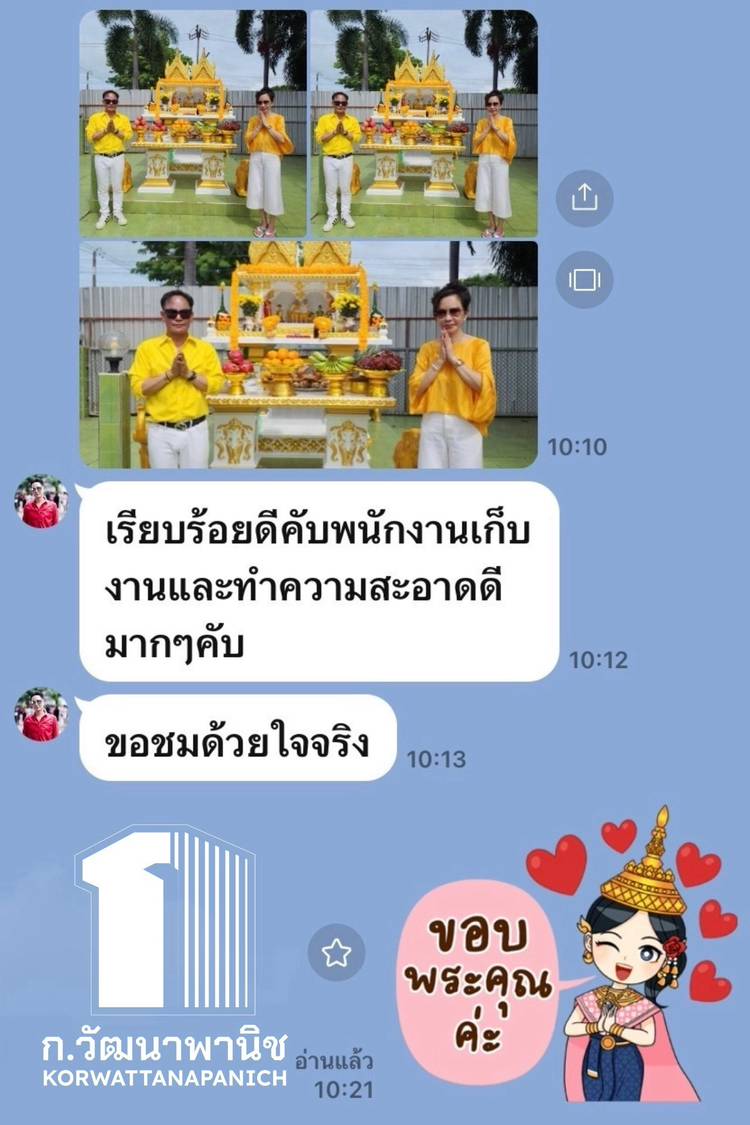Open the large bottom shrine photo

point(309,355)
